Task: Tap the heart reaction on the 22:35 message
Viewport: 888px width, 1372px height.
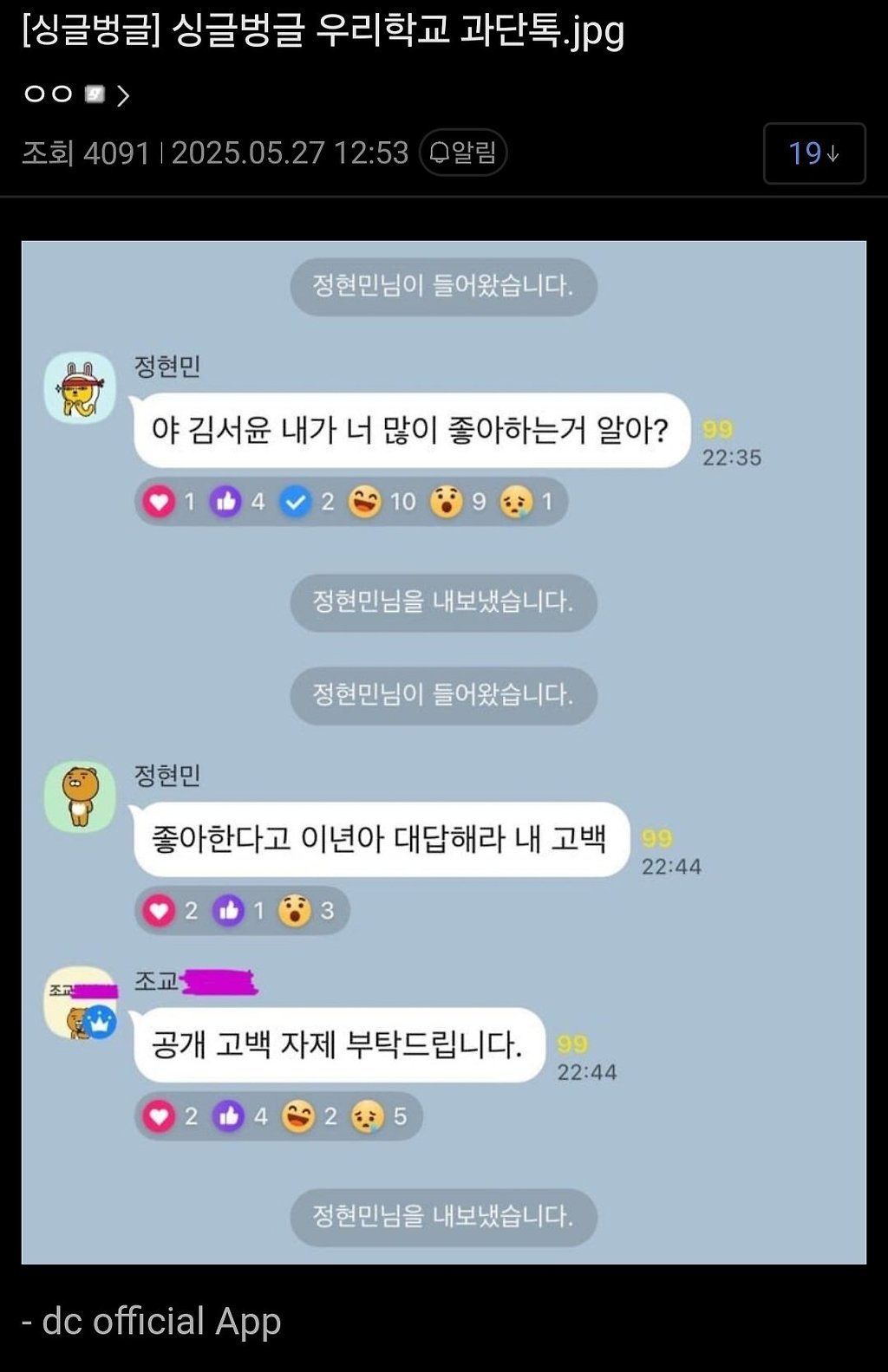Action: point(159,501)
